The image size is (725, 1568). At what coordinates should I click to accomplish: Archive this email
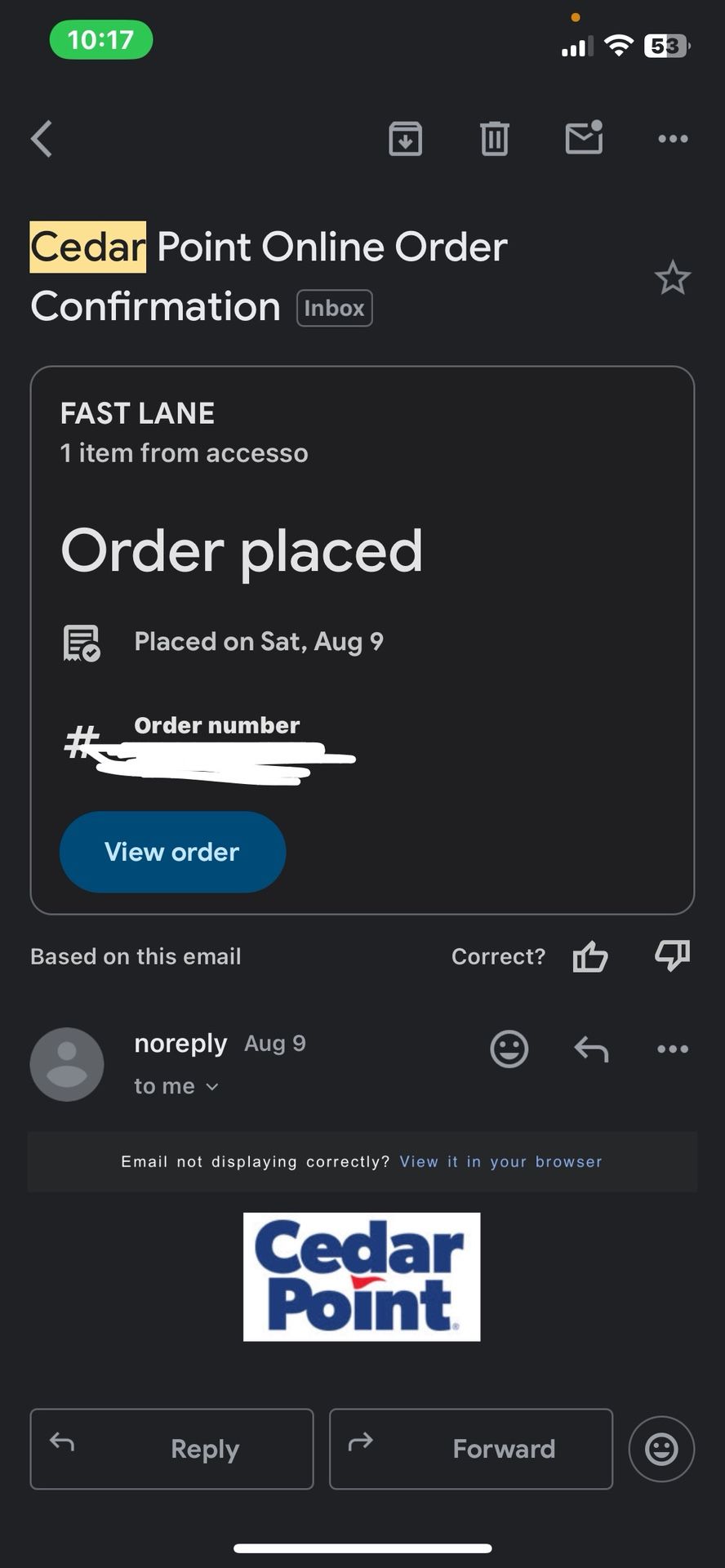pyautogui.click(x=405, y=139)
